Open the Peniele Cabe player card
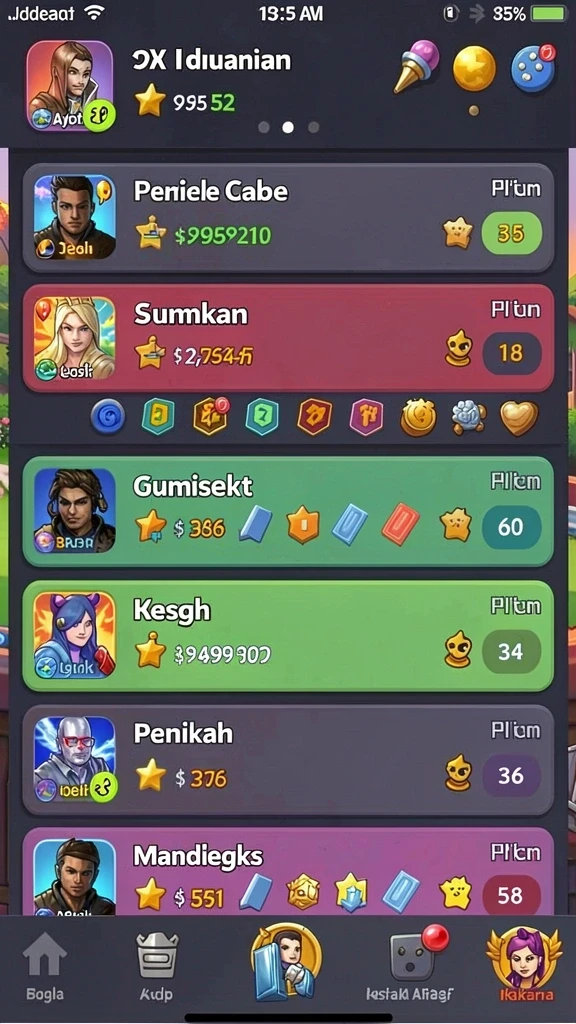The height and width of the screenshot is (1024, 576). tap(288, 217)
